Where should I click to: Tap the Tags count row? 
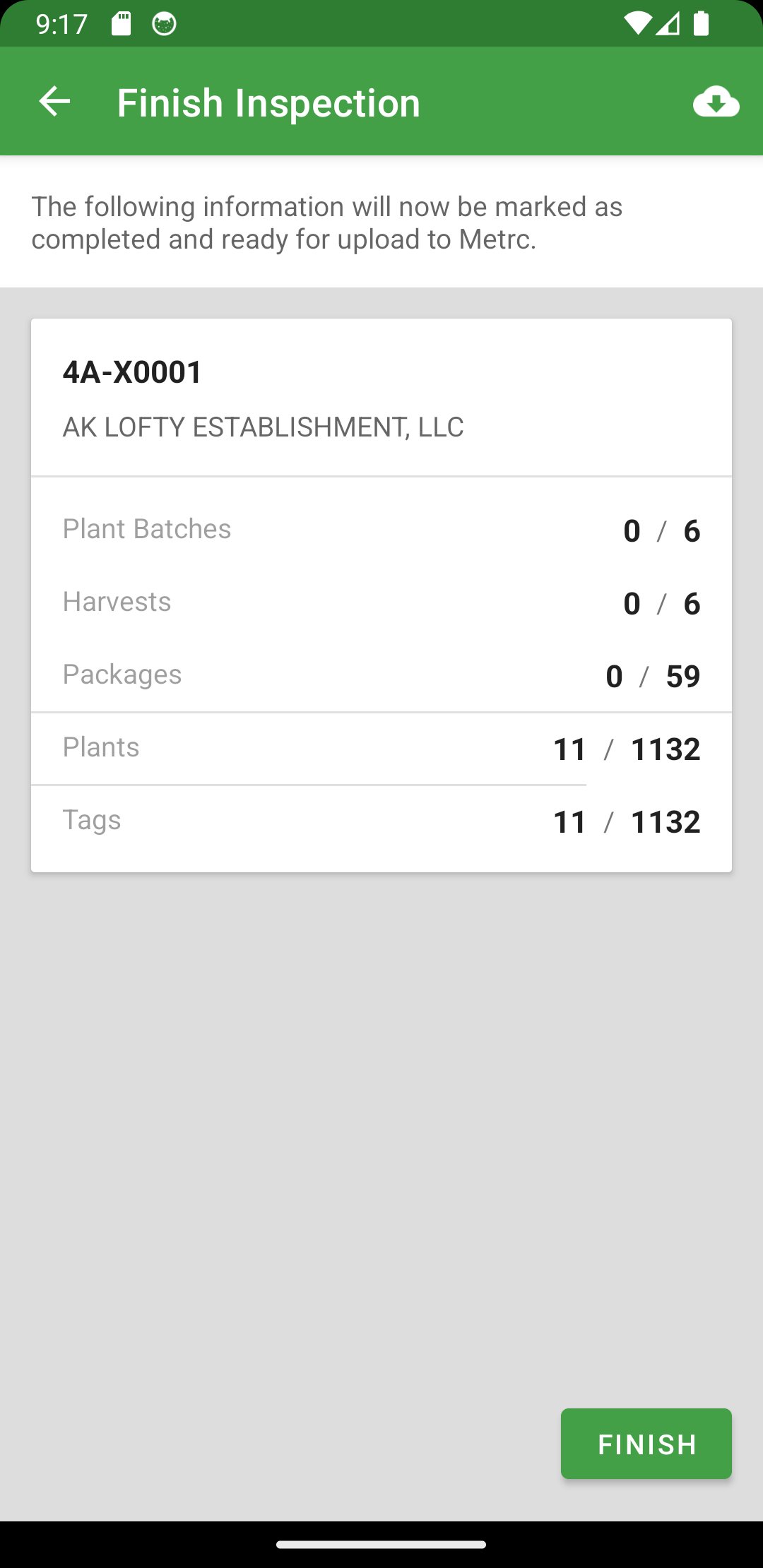381,821
